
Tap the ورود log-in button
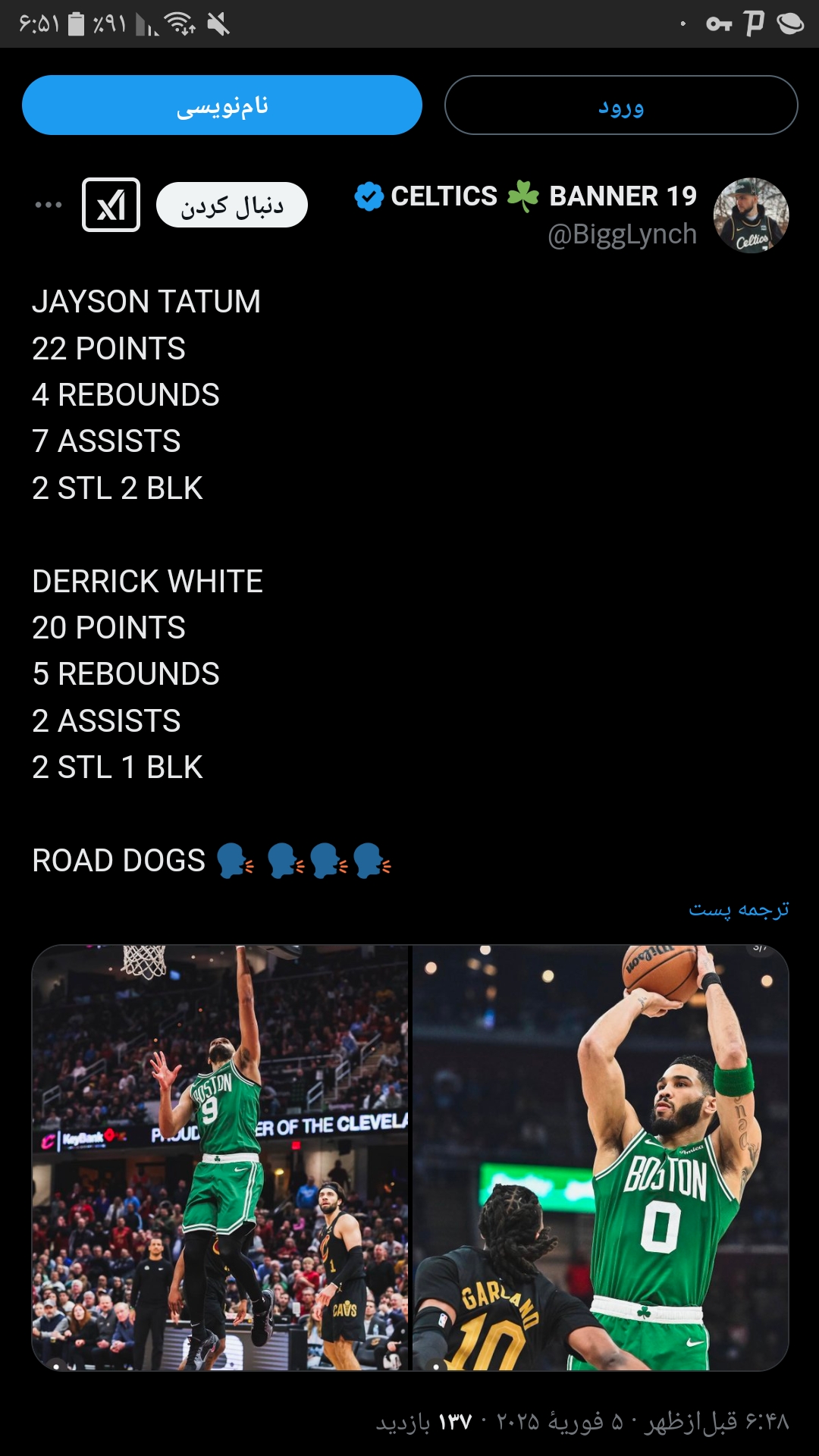click(x=621, y=105)
